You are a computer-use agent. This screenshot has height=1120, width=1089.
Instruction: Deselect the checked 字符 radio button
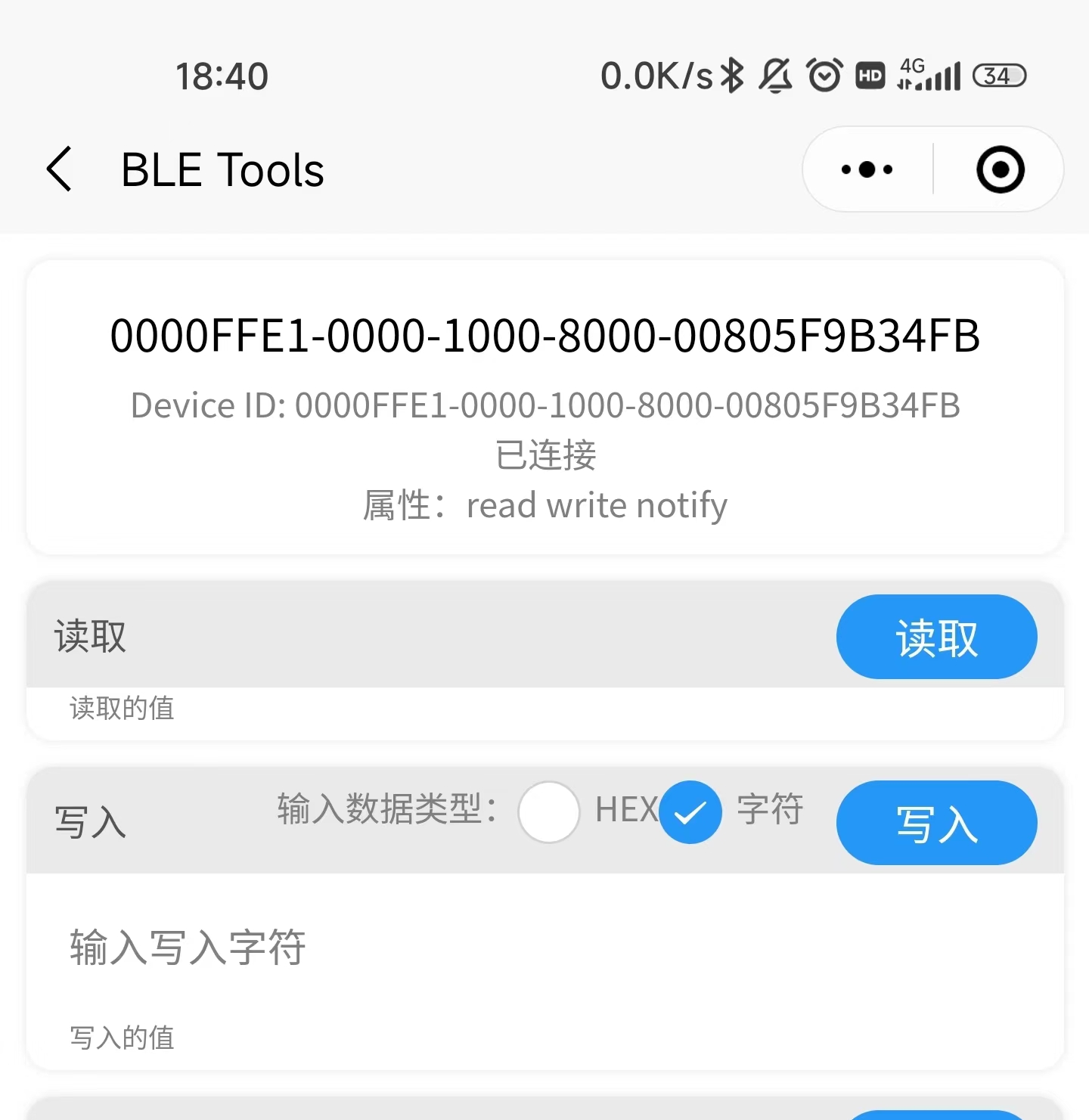[x=690, y=811]
